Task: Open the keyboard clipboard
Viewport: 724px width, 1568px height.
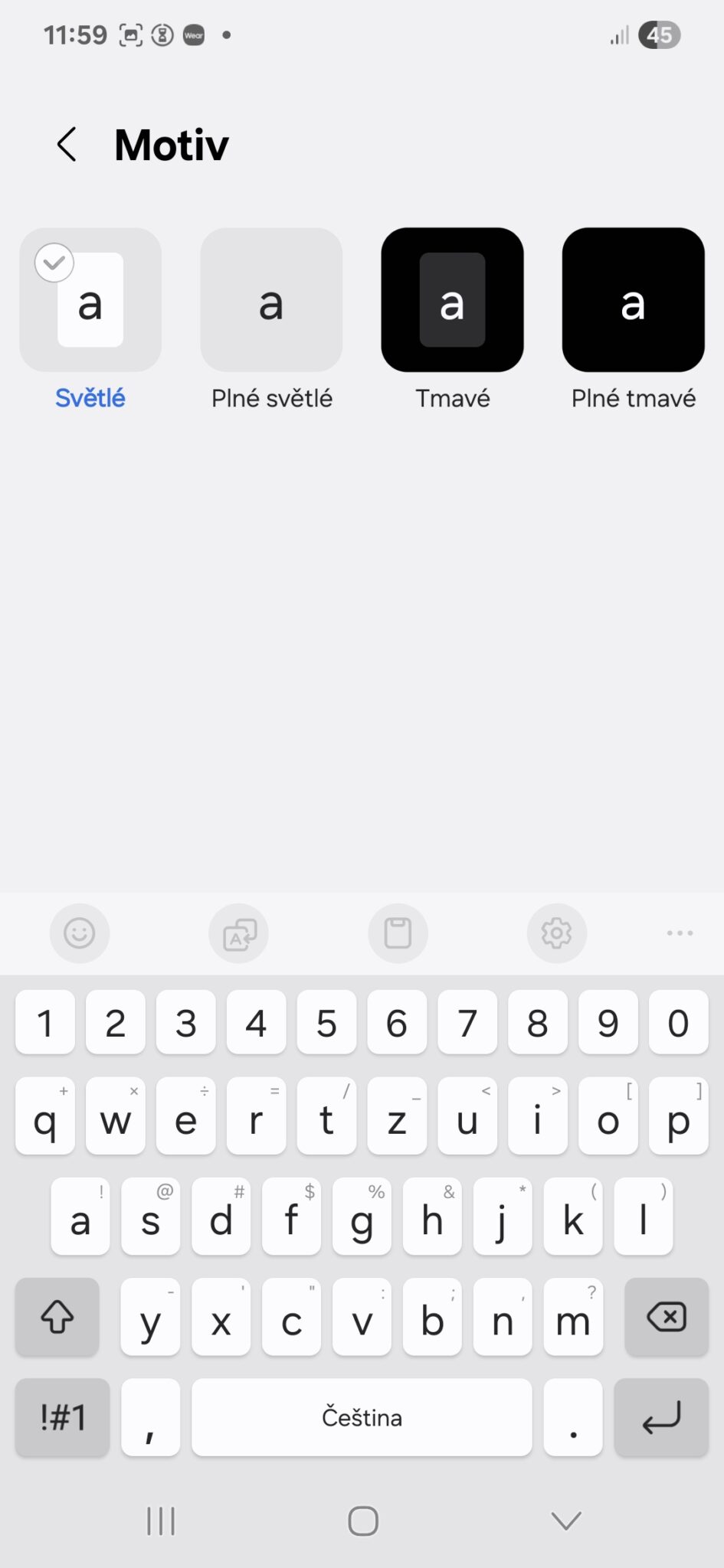Action: click(x=397, y=933)
